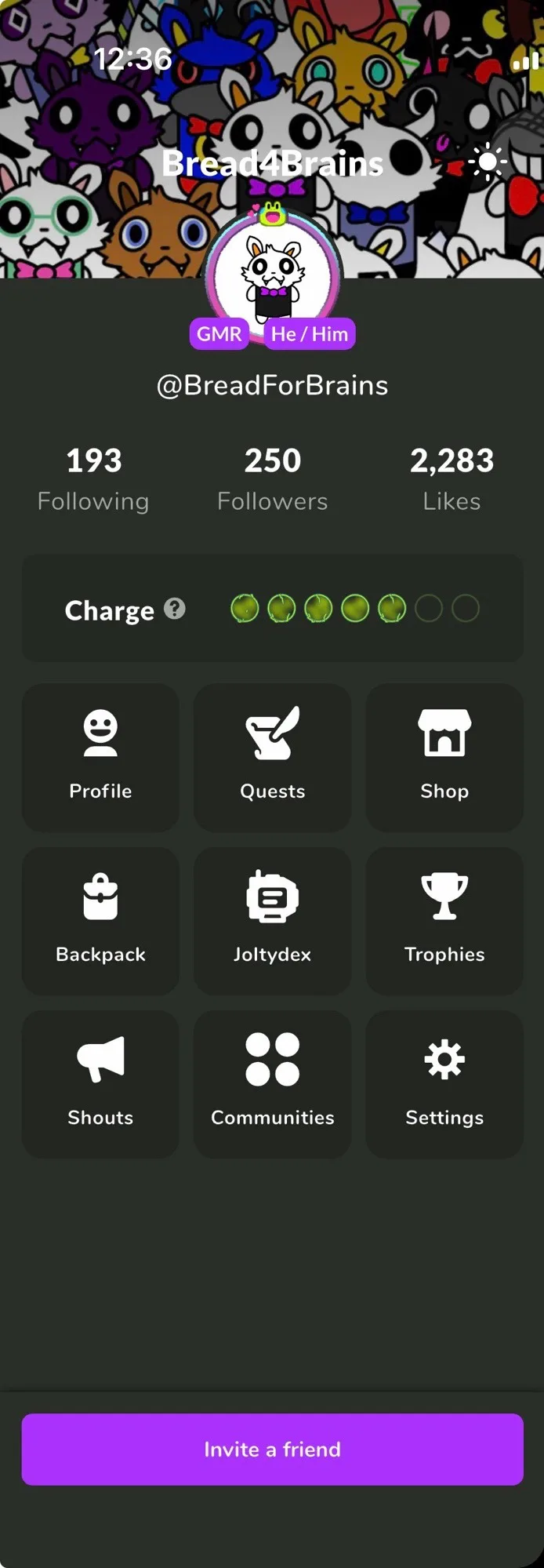Browse Communities

click(x=272, y=1083)
